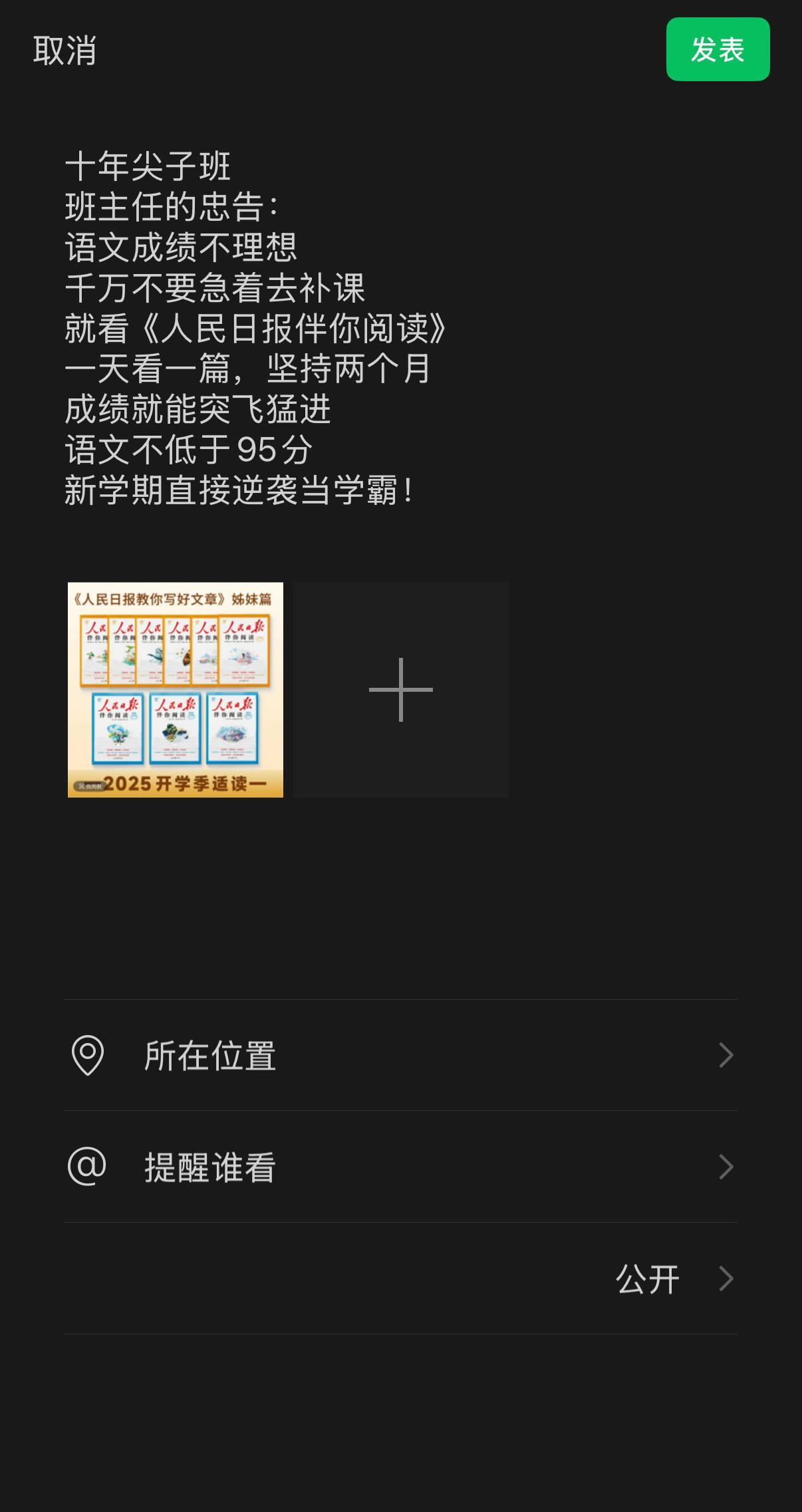Viewport: 802px width, 1512px height.
Task: Tap the green 发表 publish button
Action: (x=717, y=49)
